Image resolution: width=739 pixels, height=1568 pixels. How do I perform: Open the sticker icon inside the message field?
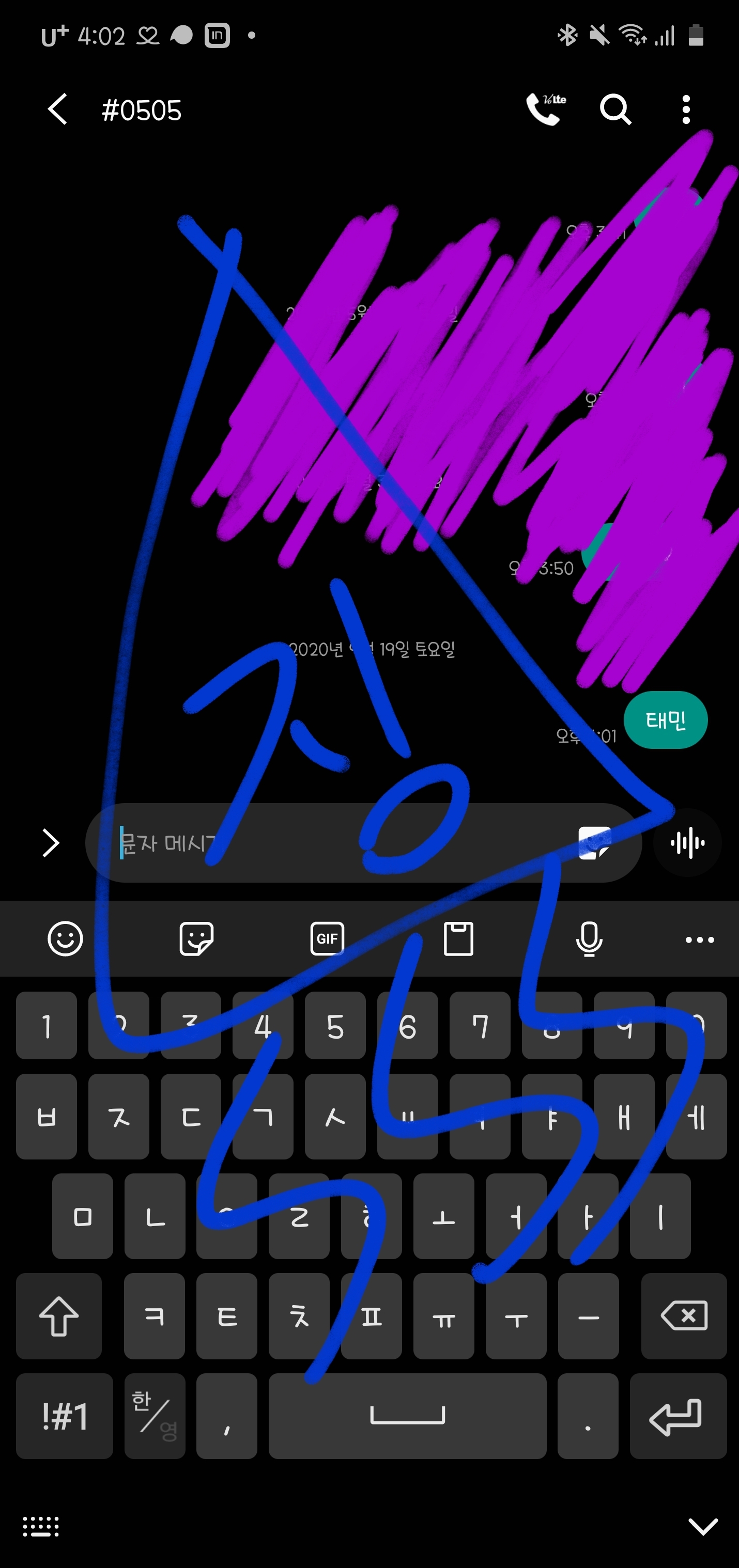pos(594,843)
